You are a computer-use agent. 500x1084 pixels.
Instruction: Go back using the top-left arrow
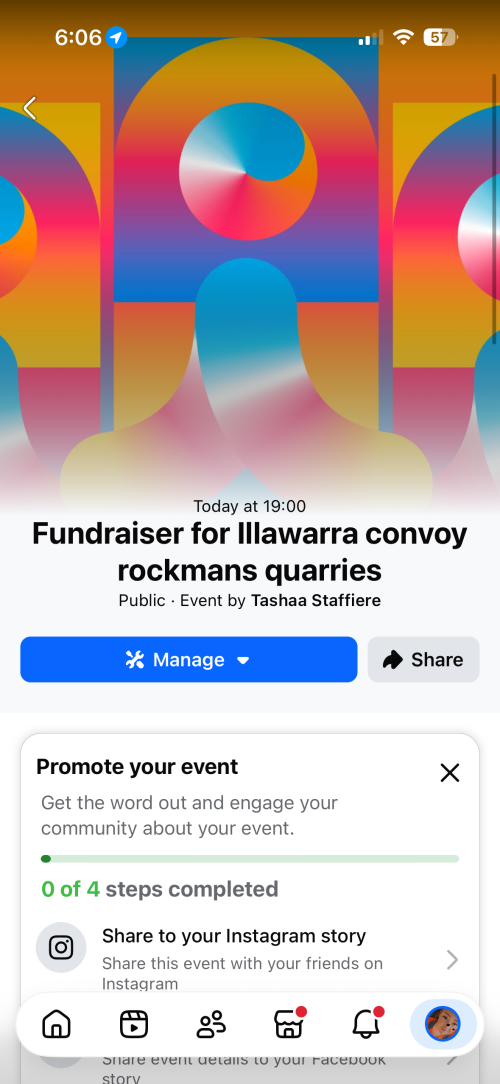(x=30, y=108)
